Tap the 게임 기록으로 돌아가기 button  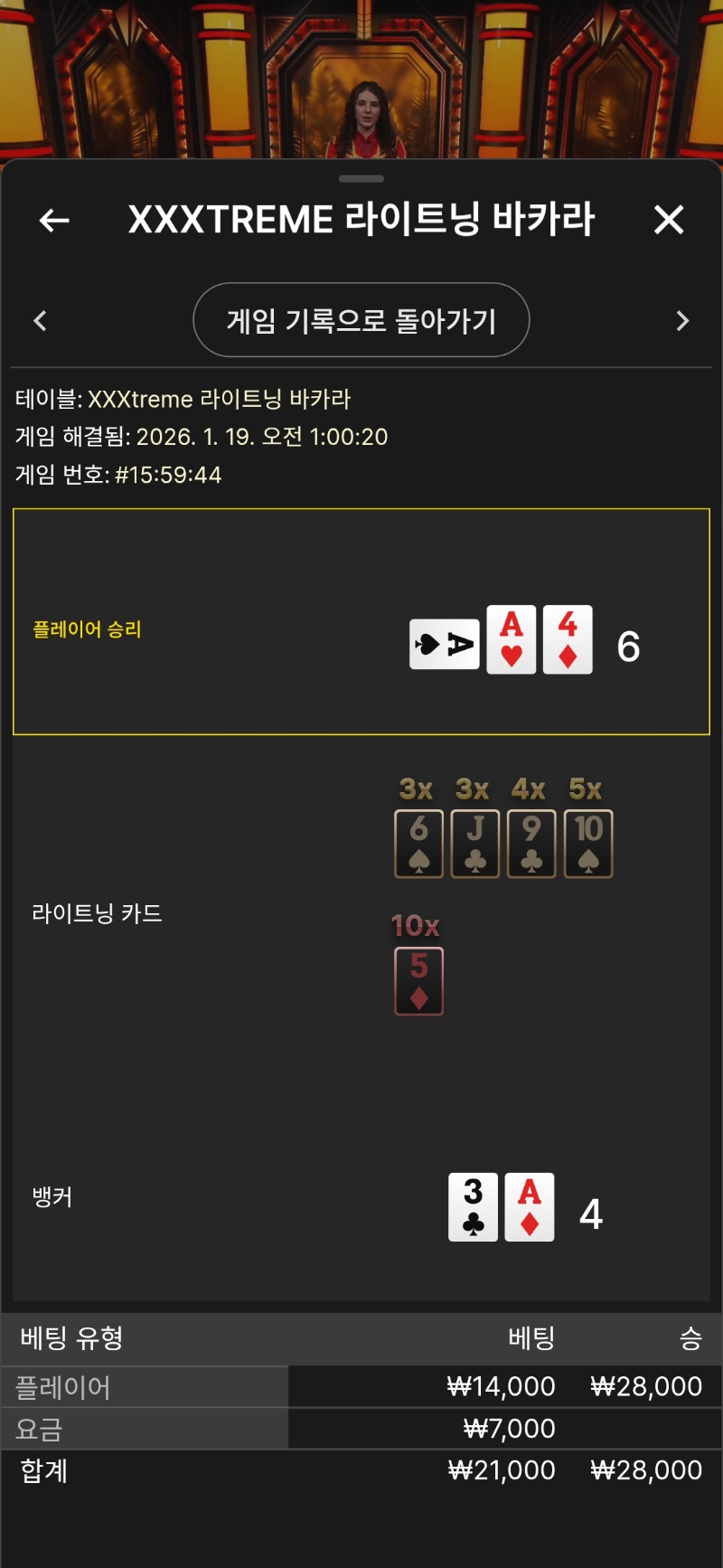pyautogui.click(x=361, y=320)
